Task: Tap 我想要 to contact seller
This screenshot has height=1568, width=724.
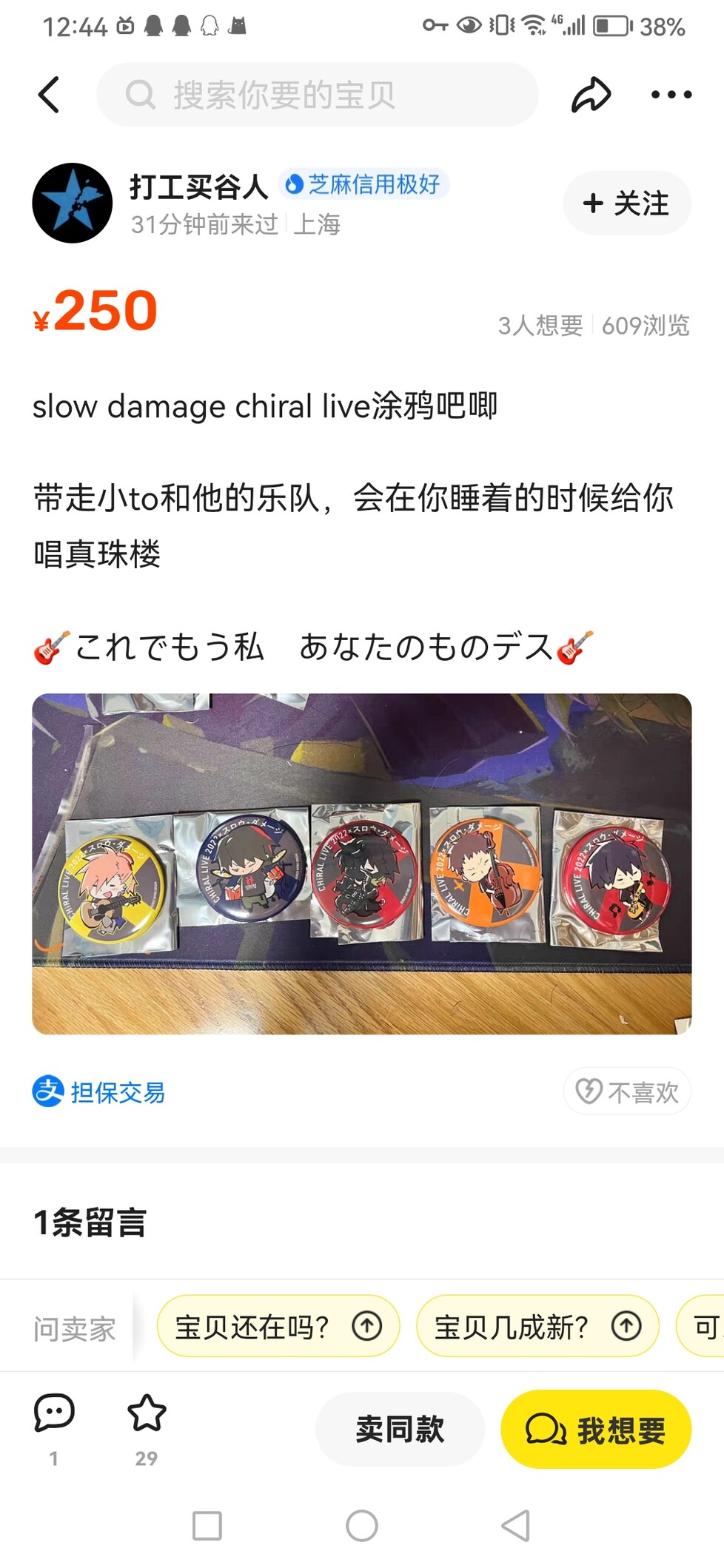Action: coord(596,1429)
